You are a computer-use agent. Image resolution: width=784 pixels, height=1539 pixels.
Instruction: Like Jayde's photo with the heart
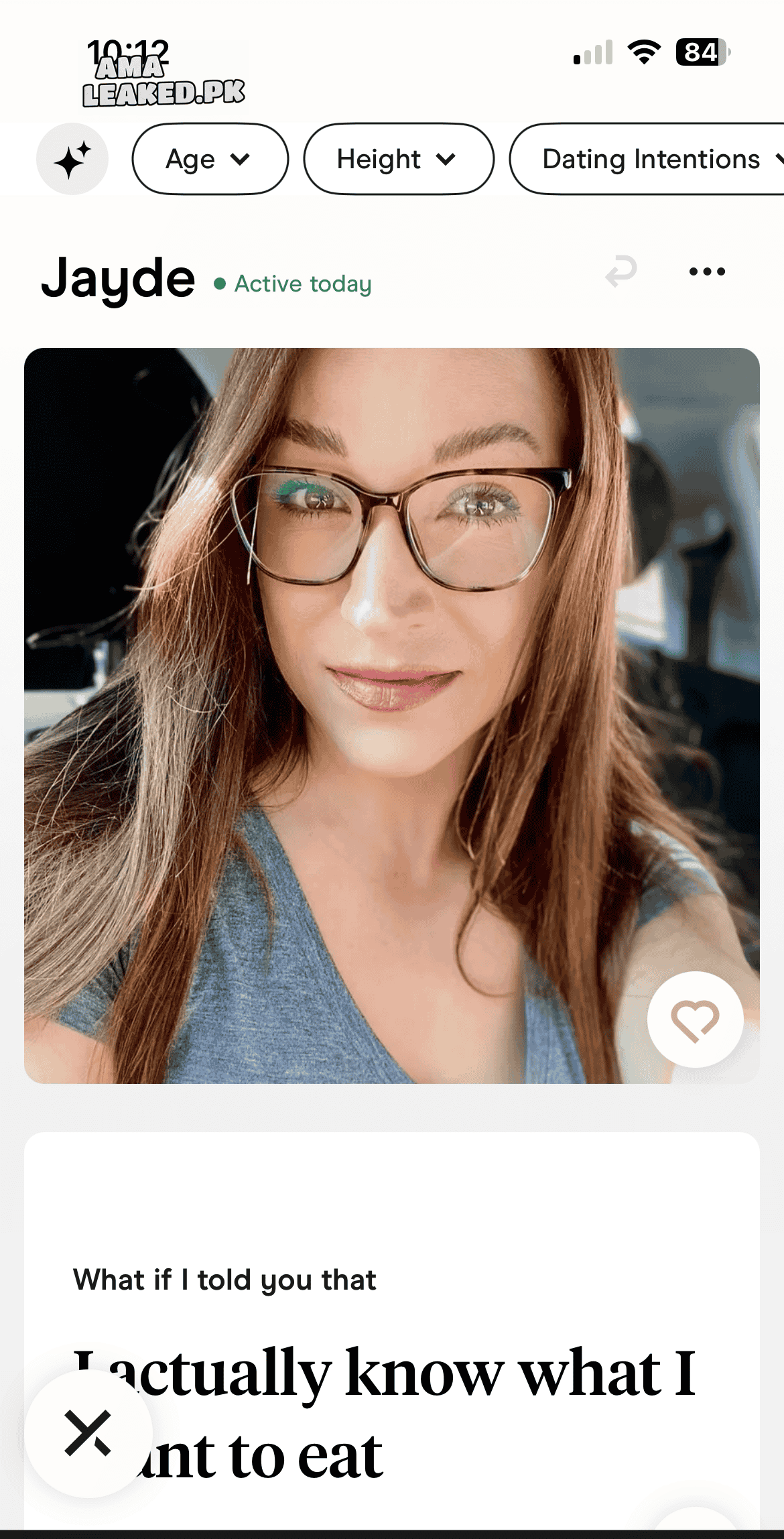coord(695,1020)
